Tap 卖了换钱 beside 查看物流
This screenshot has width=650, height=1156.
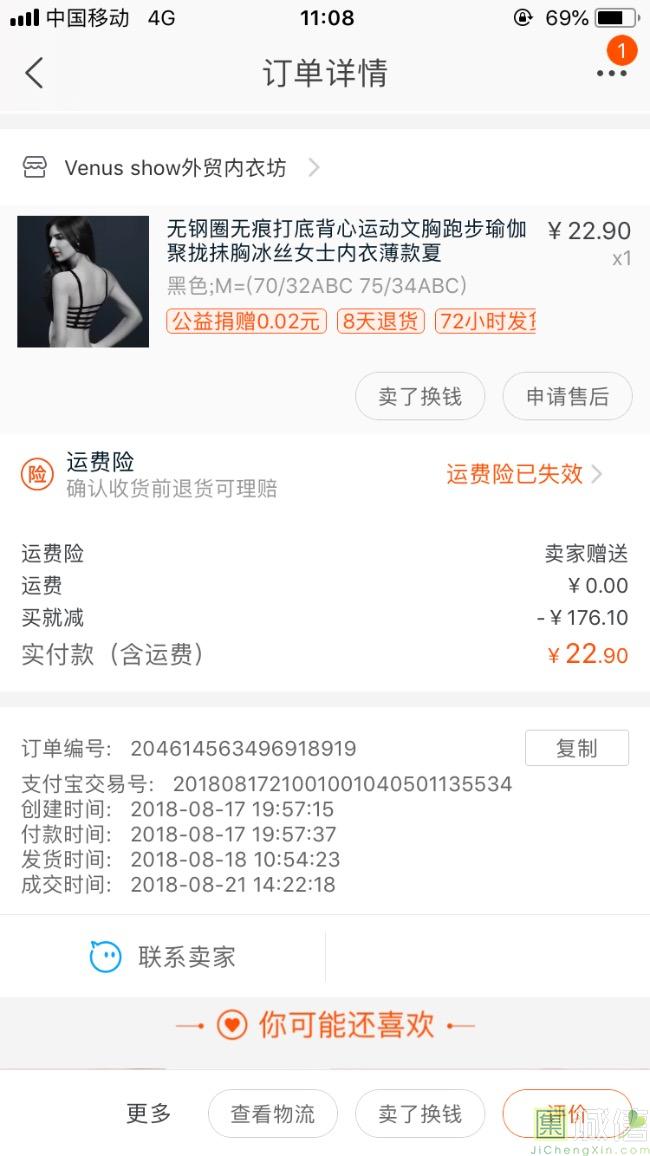(420, 1113)
